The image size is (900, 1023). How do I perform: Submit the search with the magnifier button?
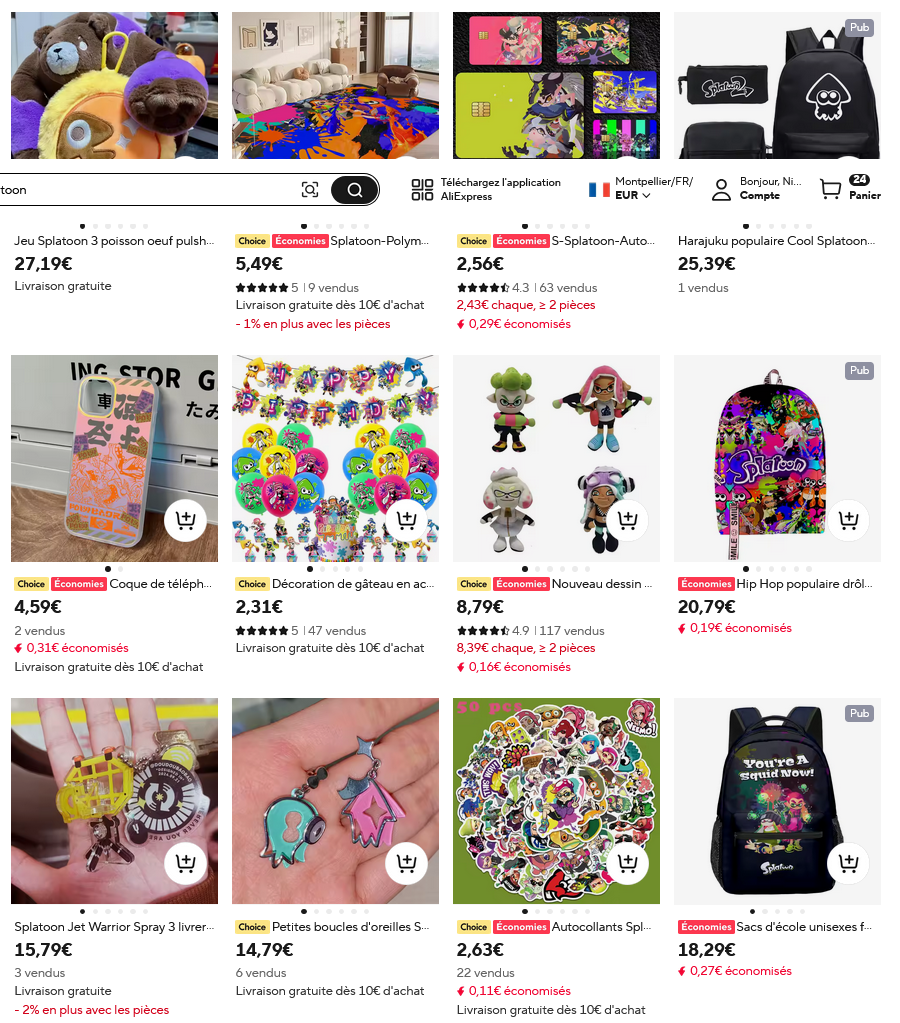(354, 190)
